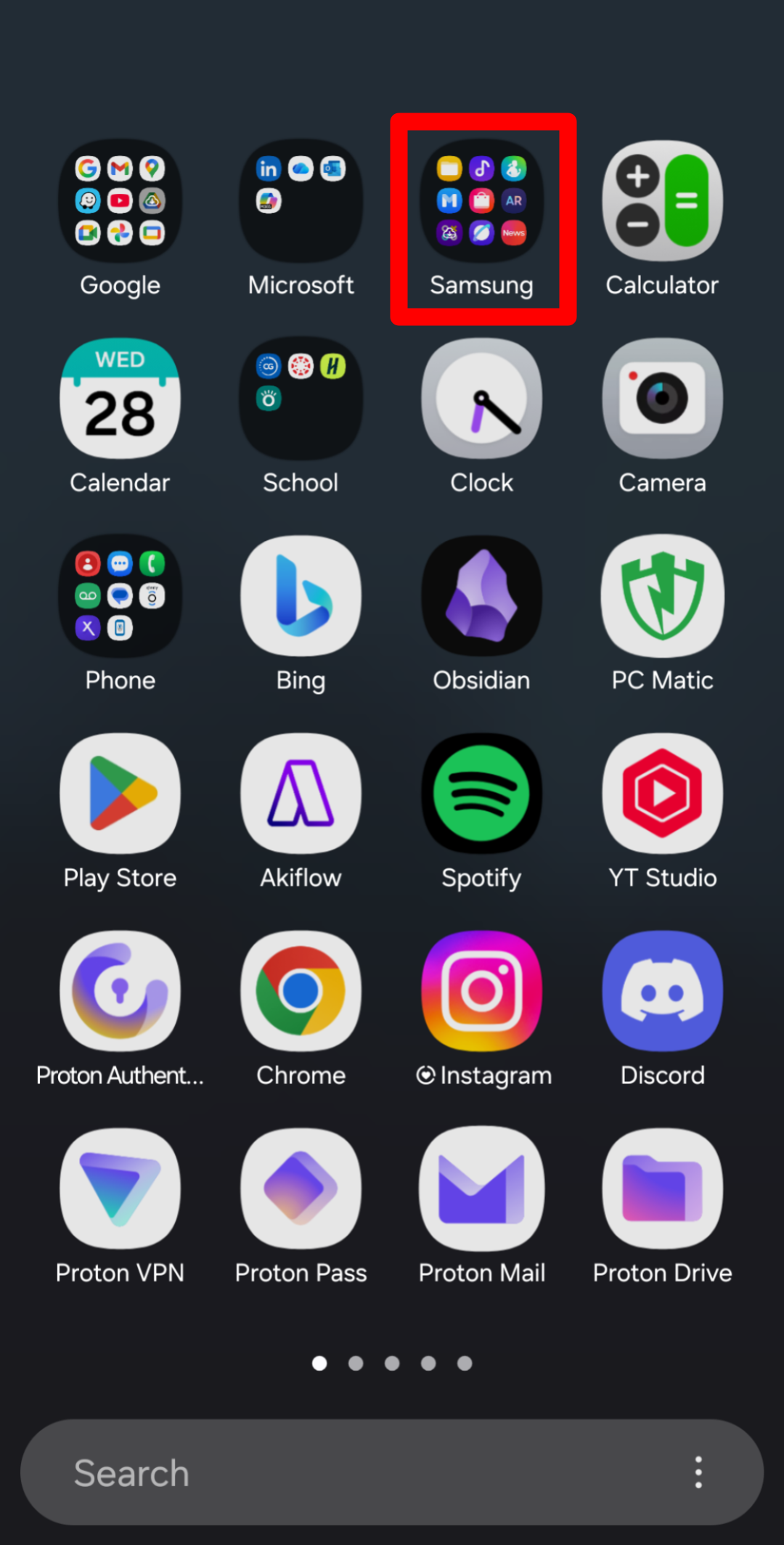This screenshot has height=1545, width=784.
Task: Open the Bing app
Action: tap(301, 595)
